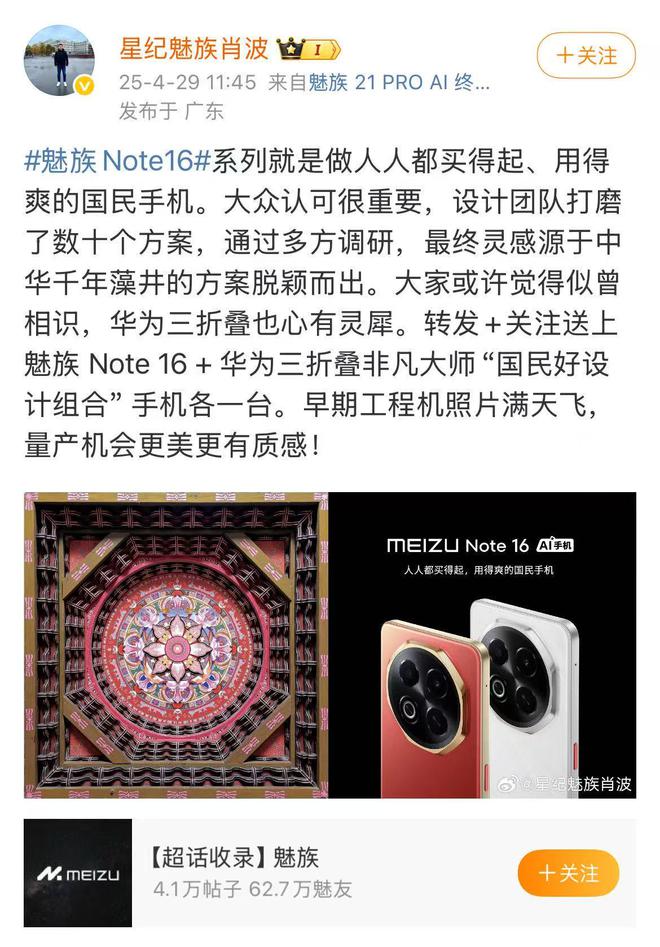The image size is (660, 947).
Task: Follow 星纪魅族肖波 with the top 关注 button
Action: click(585, 55)
